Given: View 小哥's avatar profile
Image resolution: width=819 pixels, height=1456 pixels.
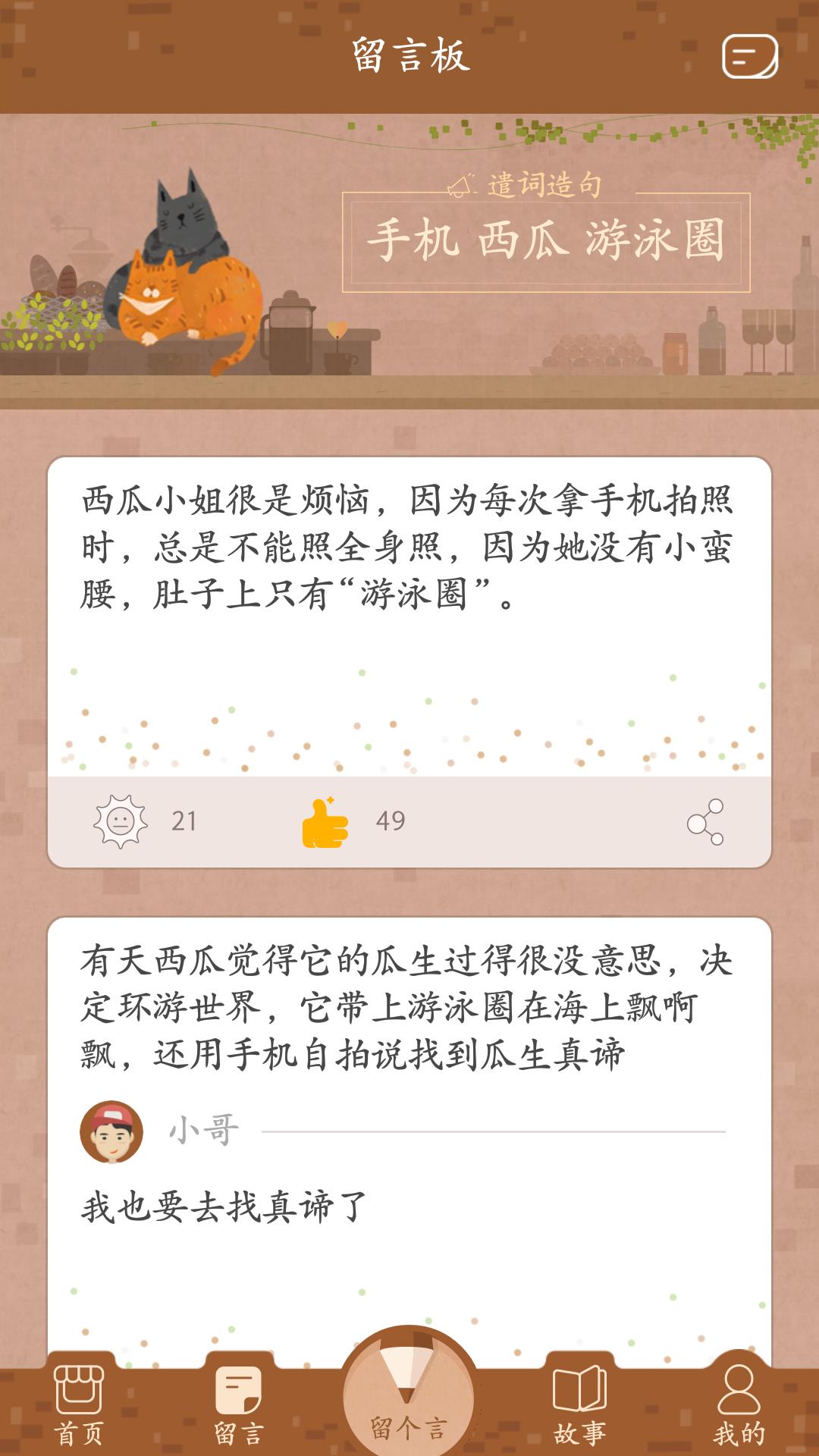Looking at the screenshot, I should 111,1131.
